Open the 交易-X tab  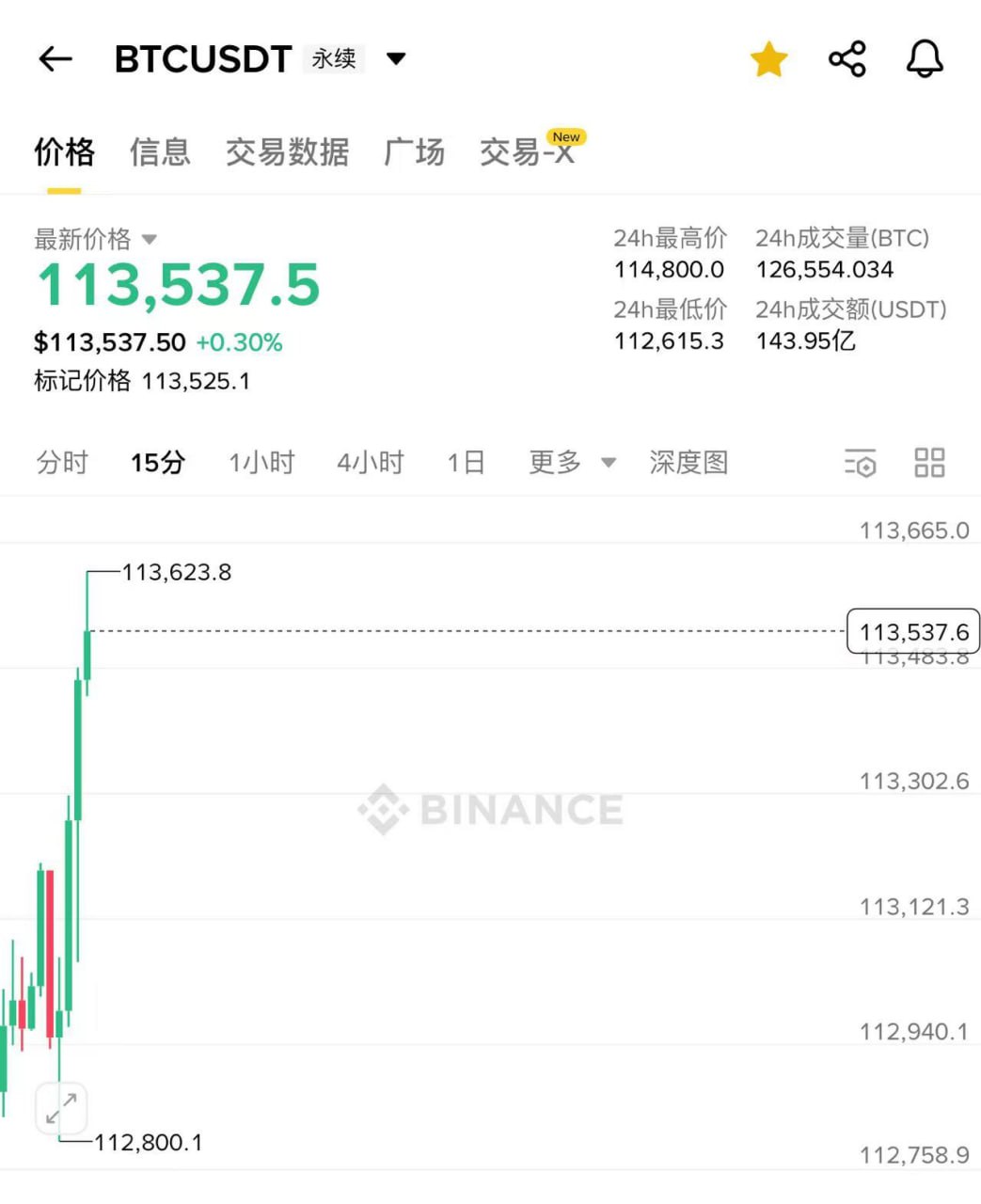[x=527, y=151]
